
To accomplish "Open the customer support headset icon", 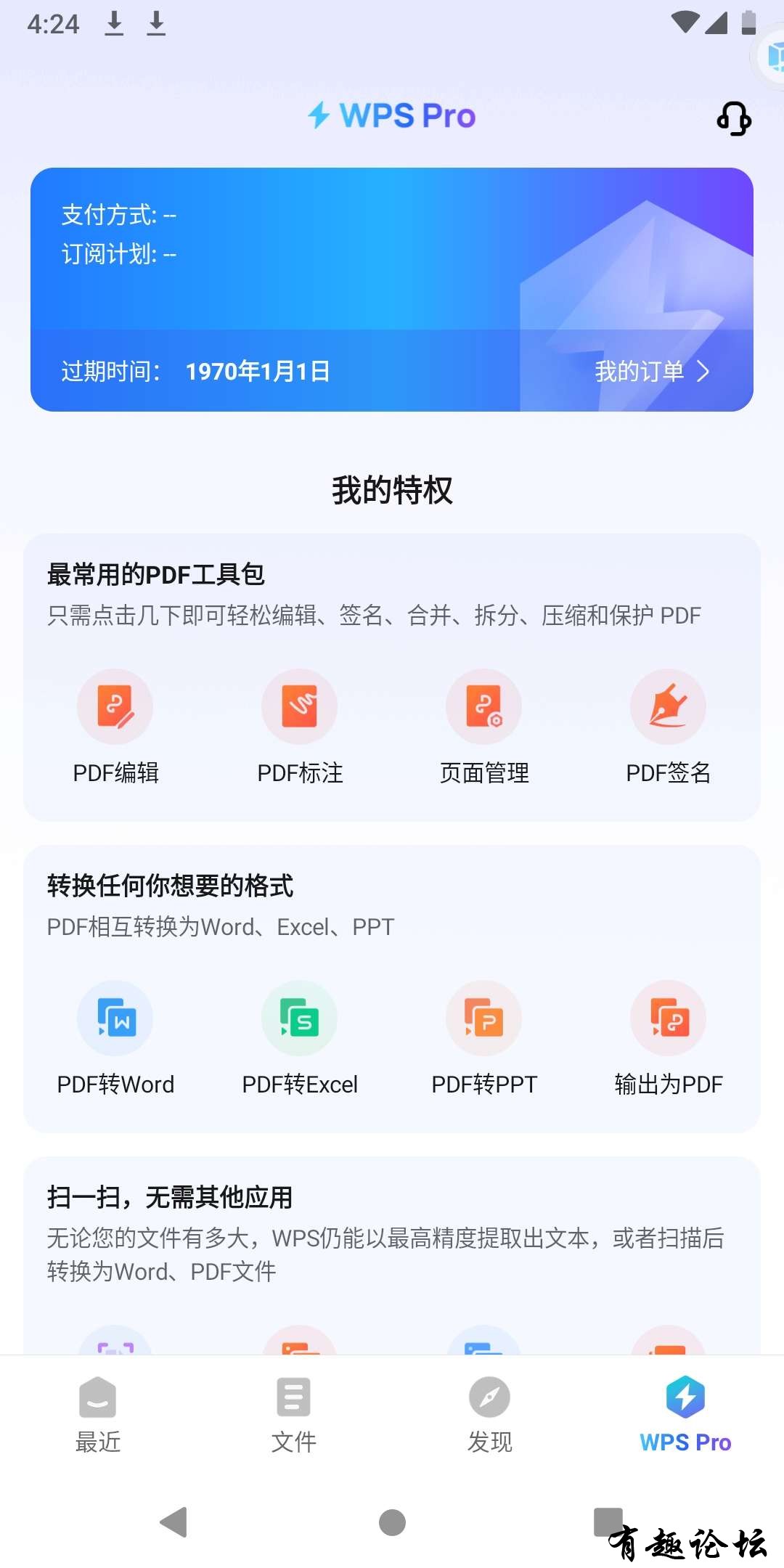I will [x=734, y=118].
